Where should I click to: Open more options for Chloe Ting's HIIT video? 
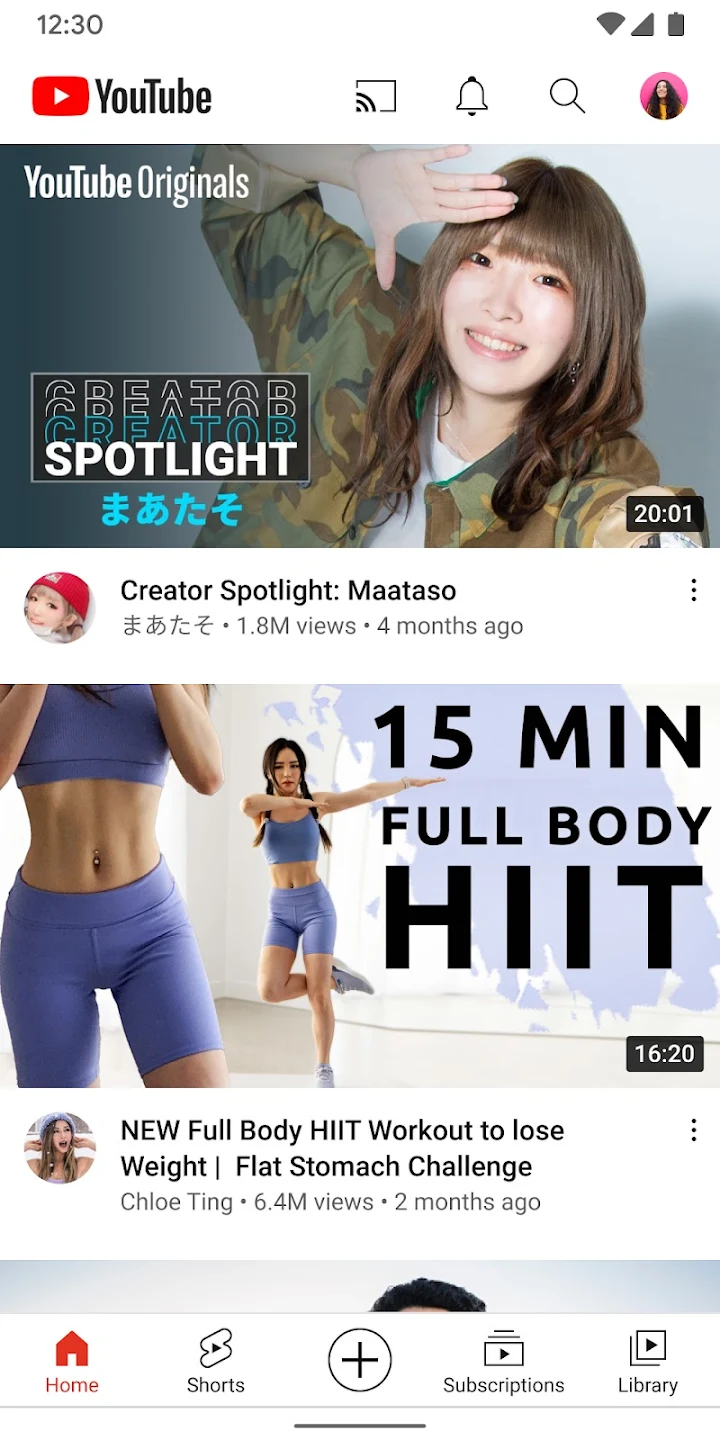click(693, 1131)
